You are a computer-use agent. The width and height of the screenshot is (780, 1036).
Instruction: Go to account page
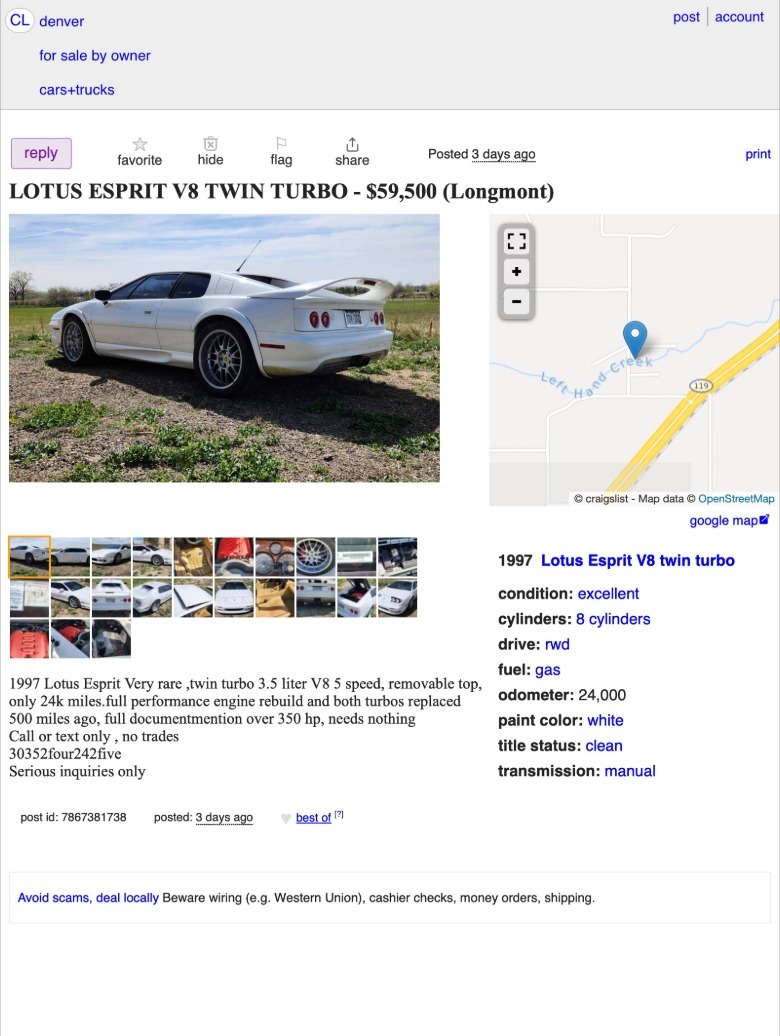pyautogui.click(x=739, y=17)
